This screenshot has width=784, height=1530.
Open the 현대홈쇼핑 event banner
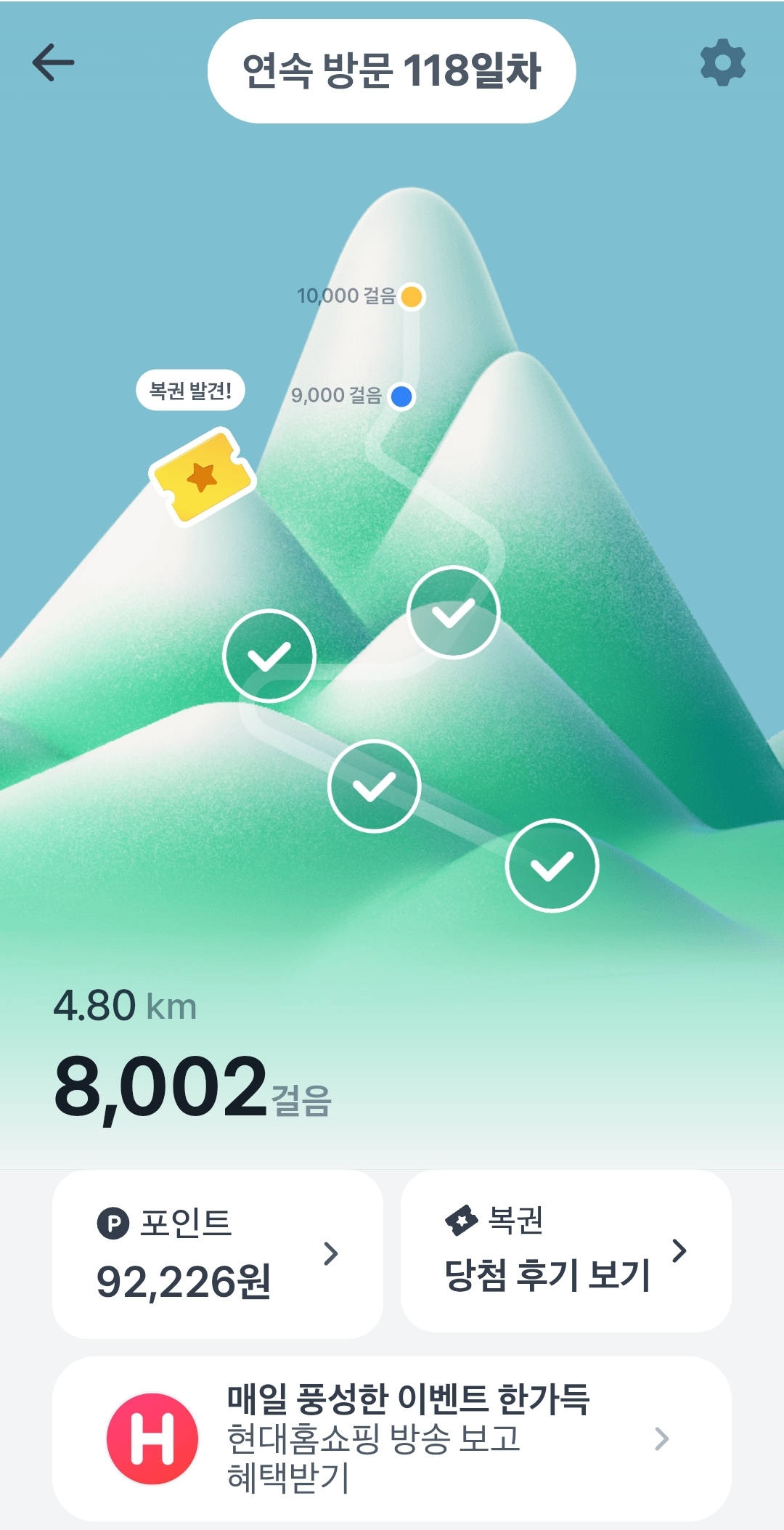pyautogui.click(x=391, y=1438)
